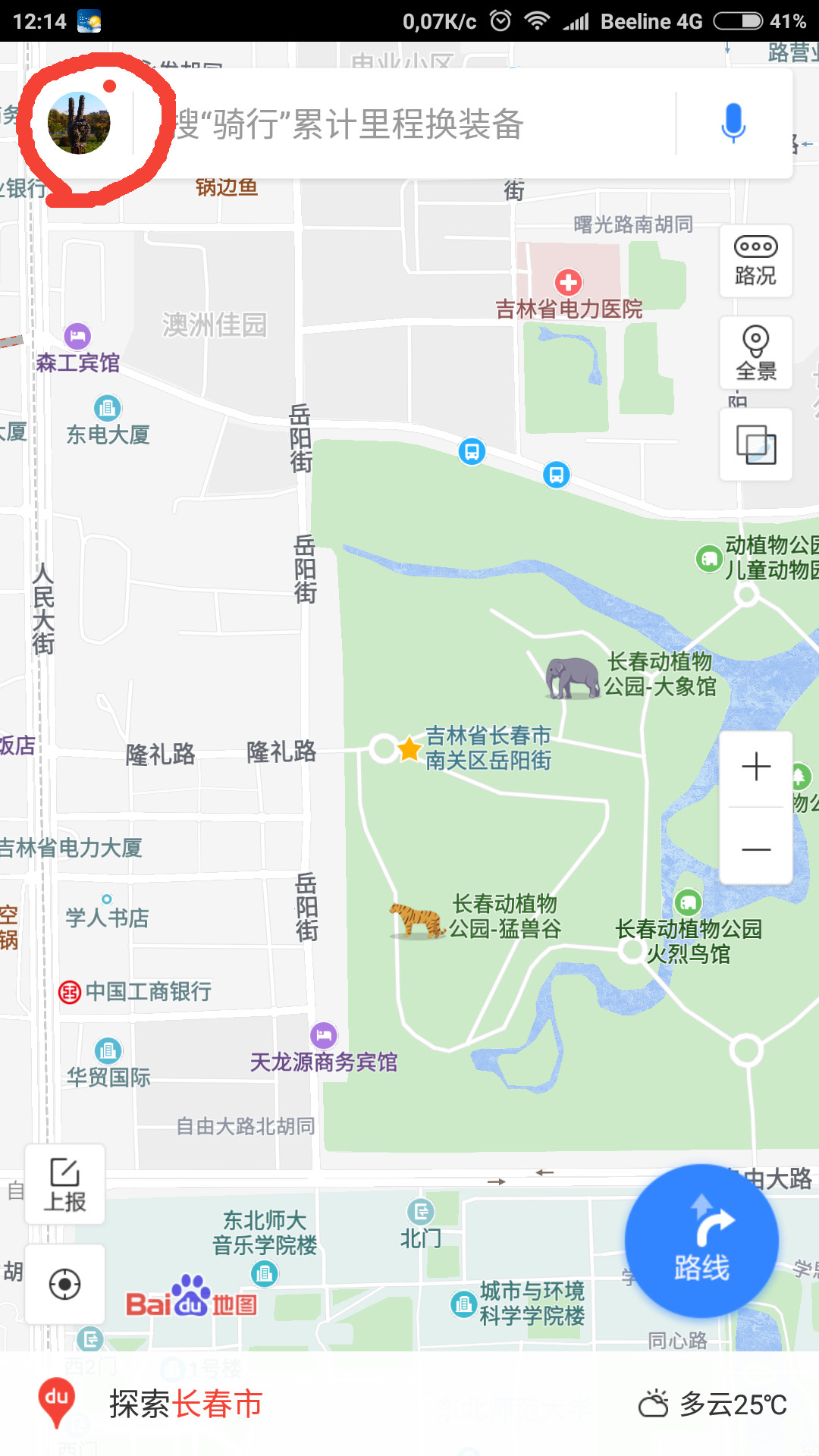Open the map layers selector
Screen dimensions: 819x1456
(755, 444)
